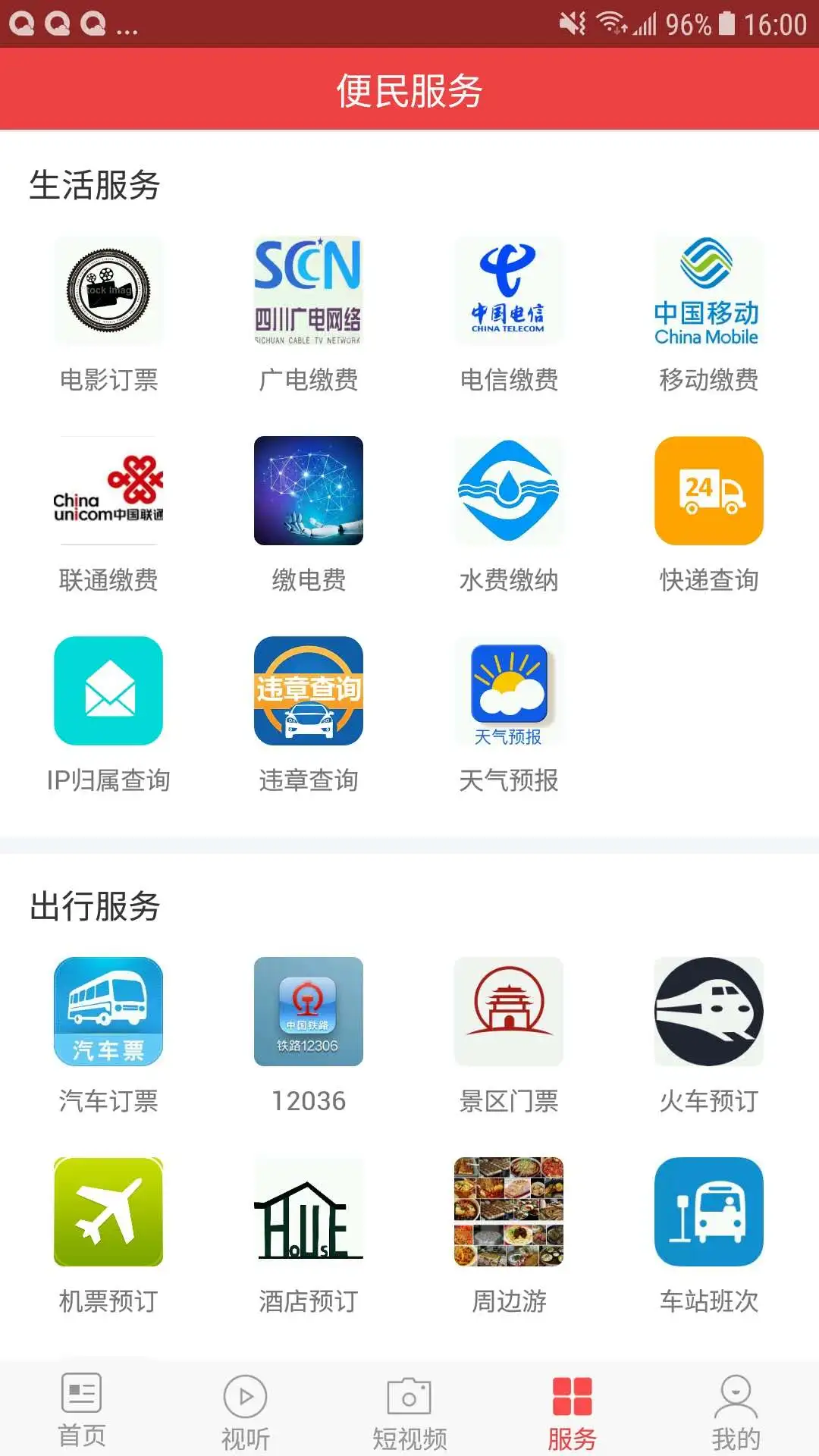Open the China Telecom 电信缴费 service

508,292
